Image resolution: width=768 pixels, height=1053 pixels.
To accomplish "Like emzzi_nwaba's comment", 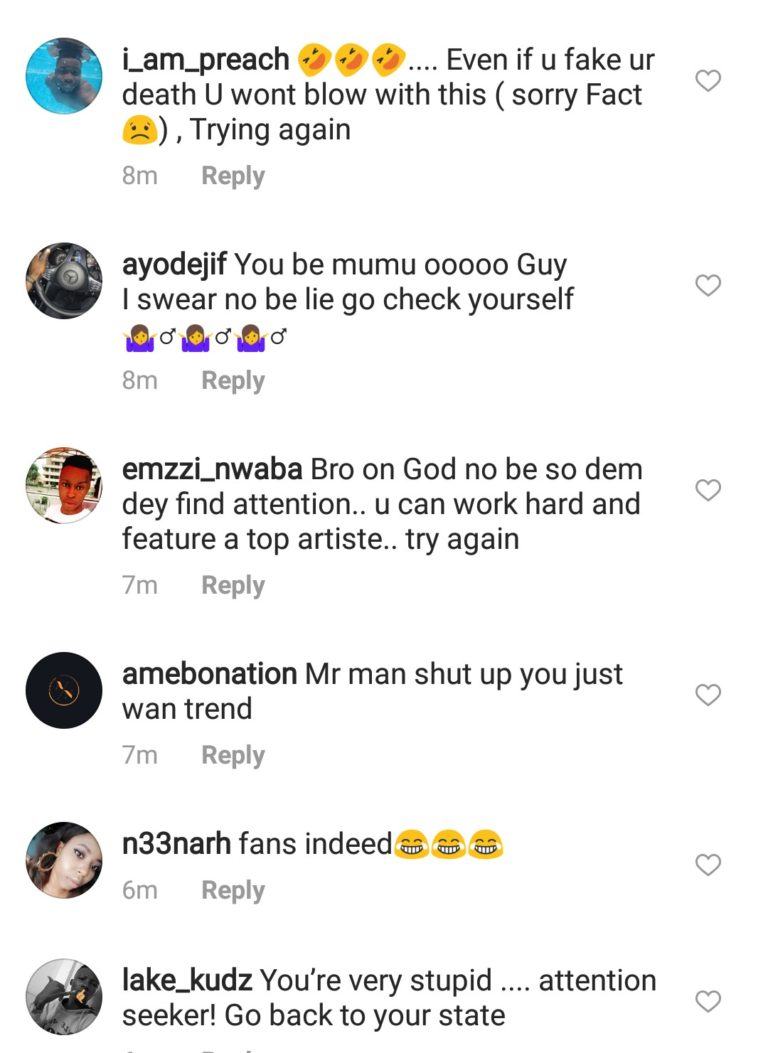I will (x=708, y=490).
